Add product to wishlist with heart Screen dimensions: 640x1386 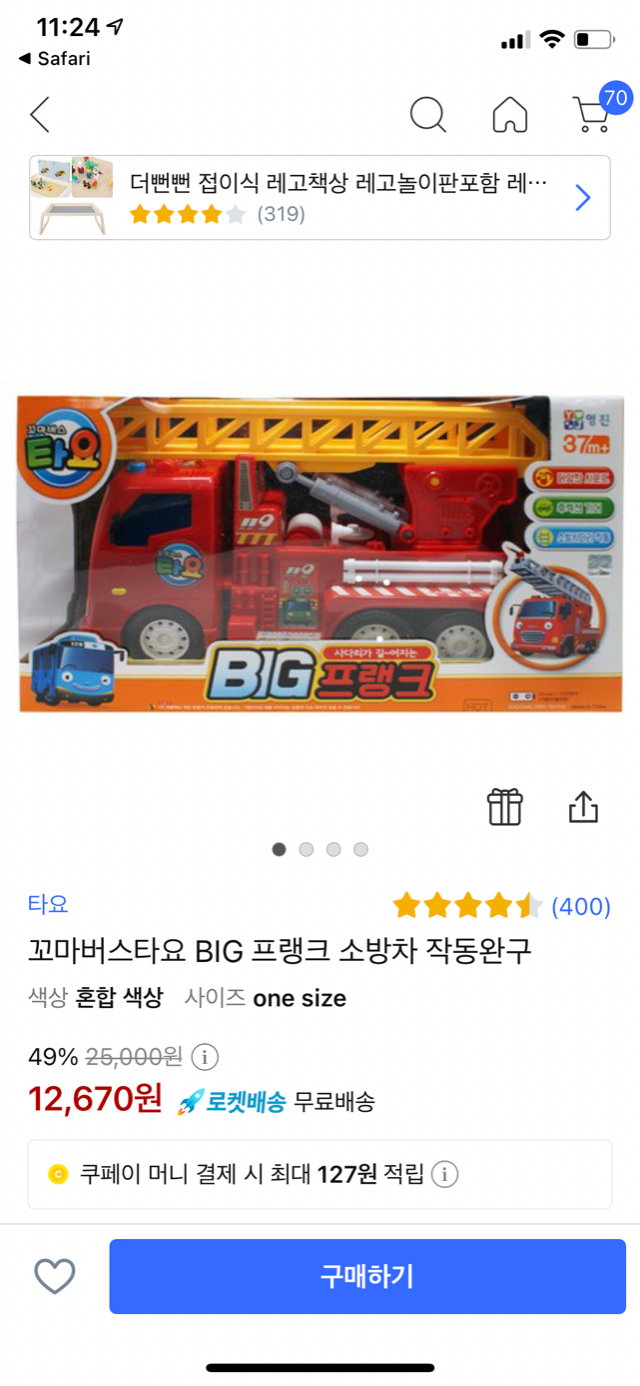click(x=55, y=1276)
